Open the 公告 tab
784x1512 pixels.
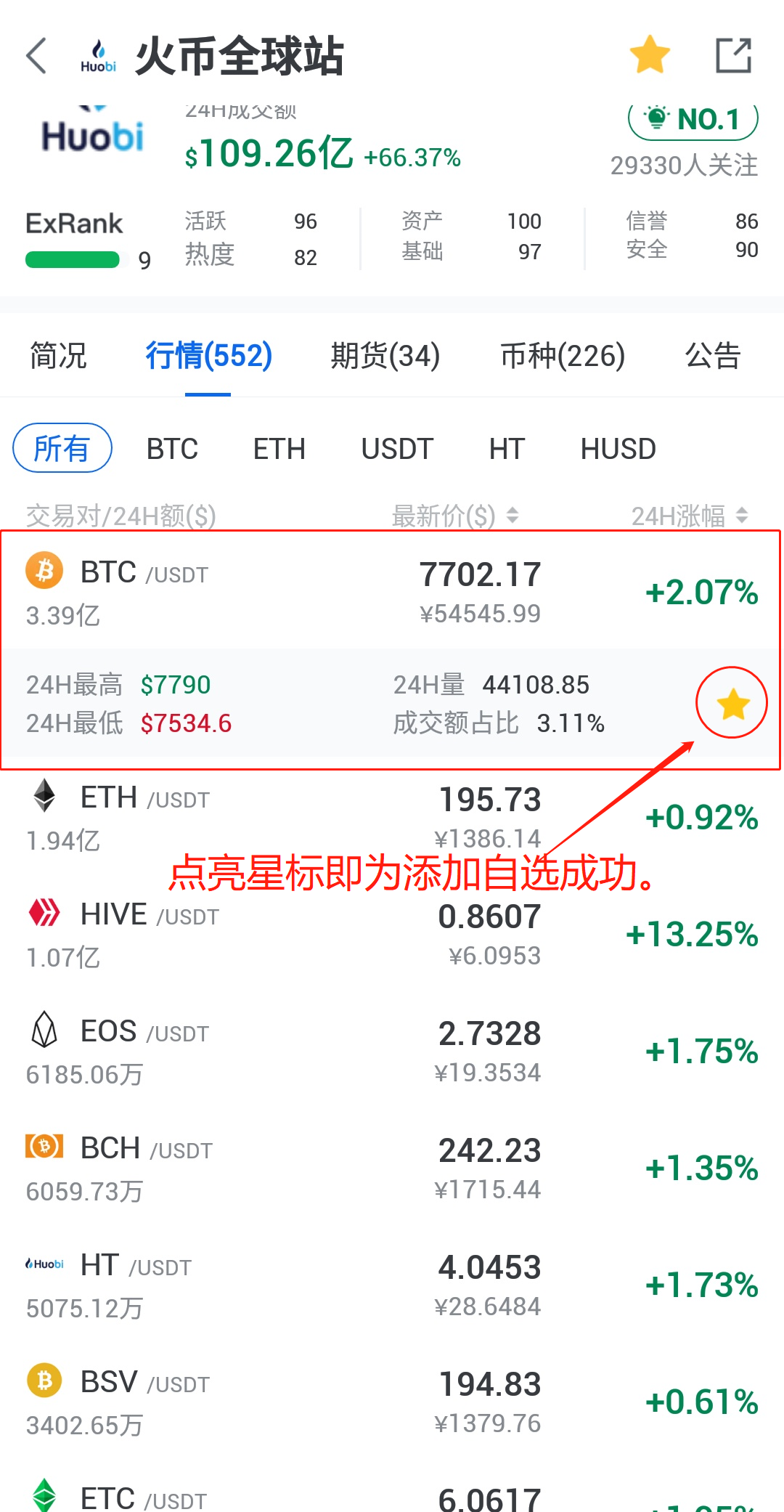click(713, 356)
